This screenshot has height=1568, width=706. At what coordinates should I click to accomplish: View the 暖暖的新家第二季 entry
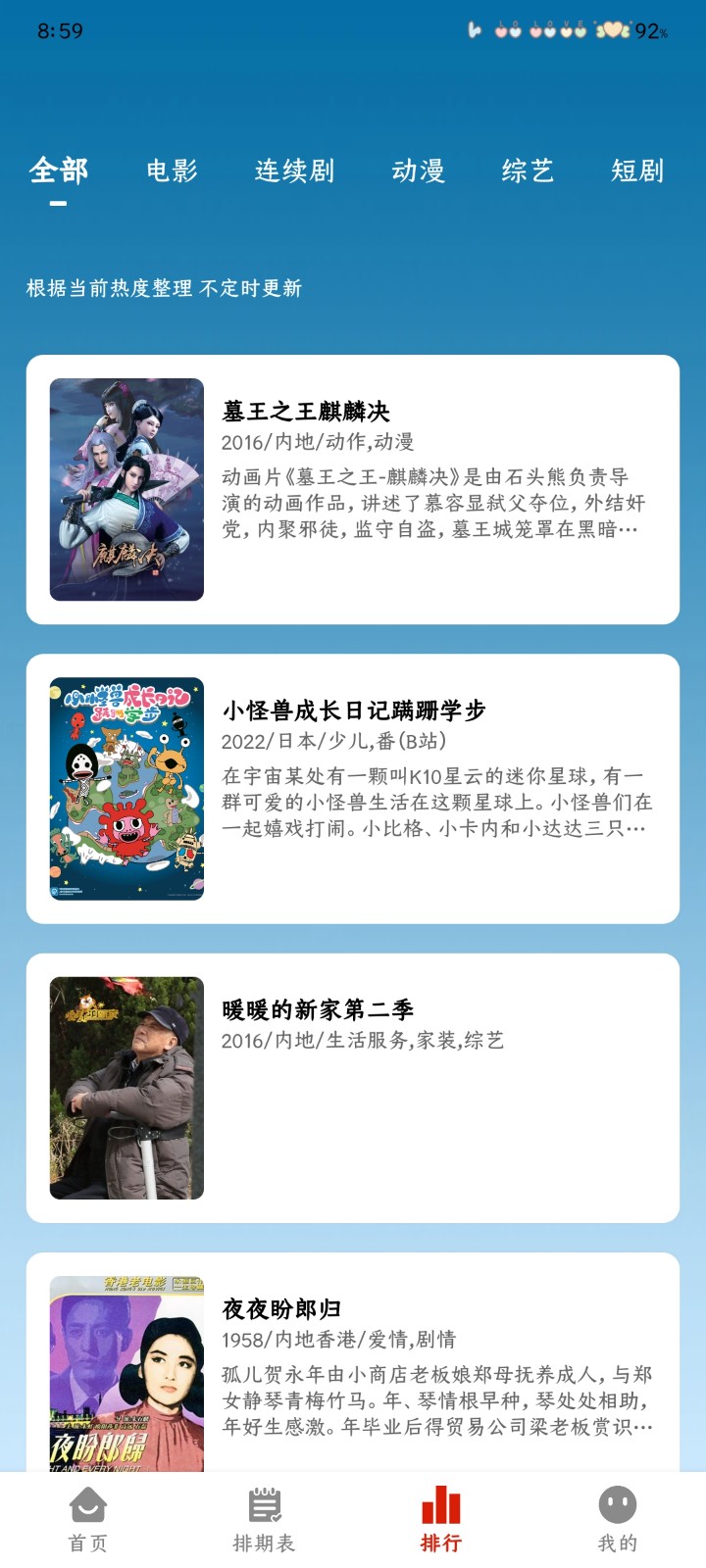[x=353, y=1087]
